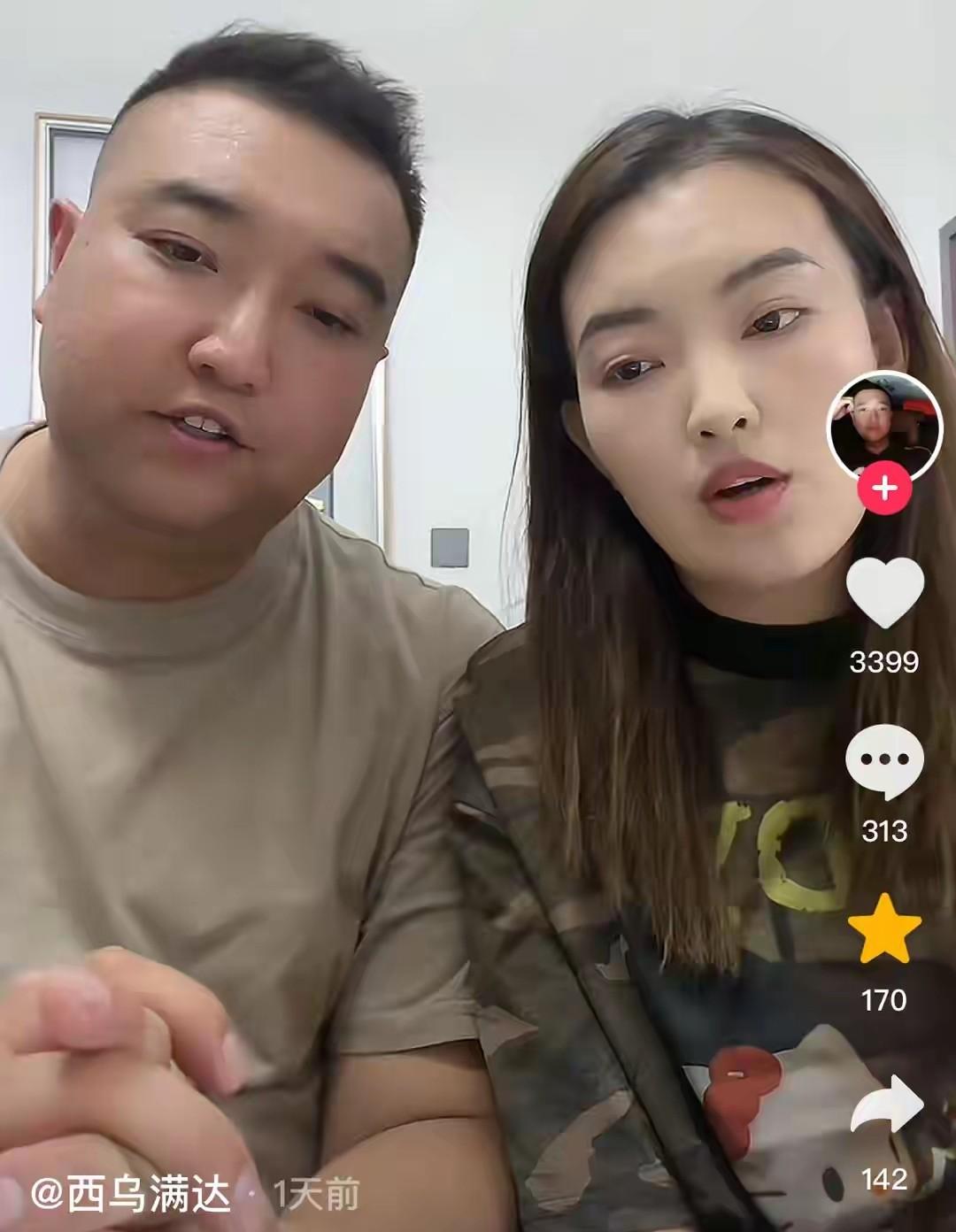Image resolution: width=956 pixels, height=1232 pixels.
Task: Share this video using the arrow icon
Action: pyautogui.click(x=886, y=1104)
